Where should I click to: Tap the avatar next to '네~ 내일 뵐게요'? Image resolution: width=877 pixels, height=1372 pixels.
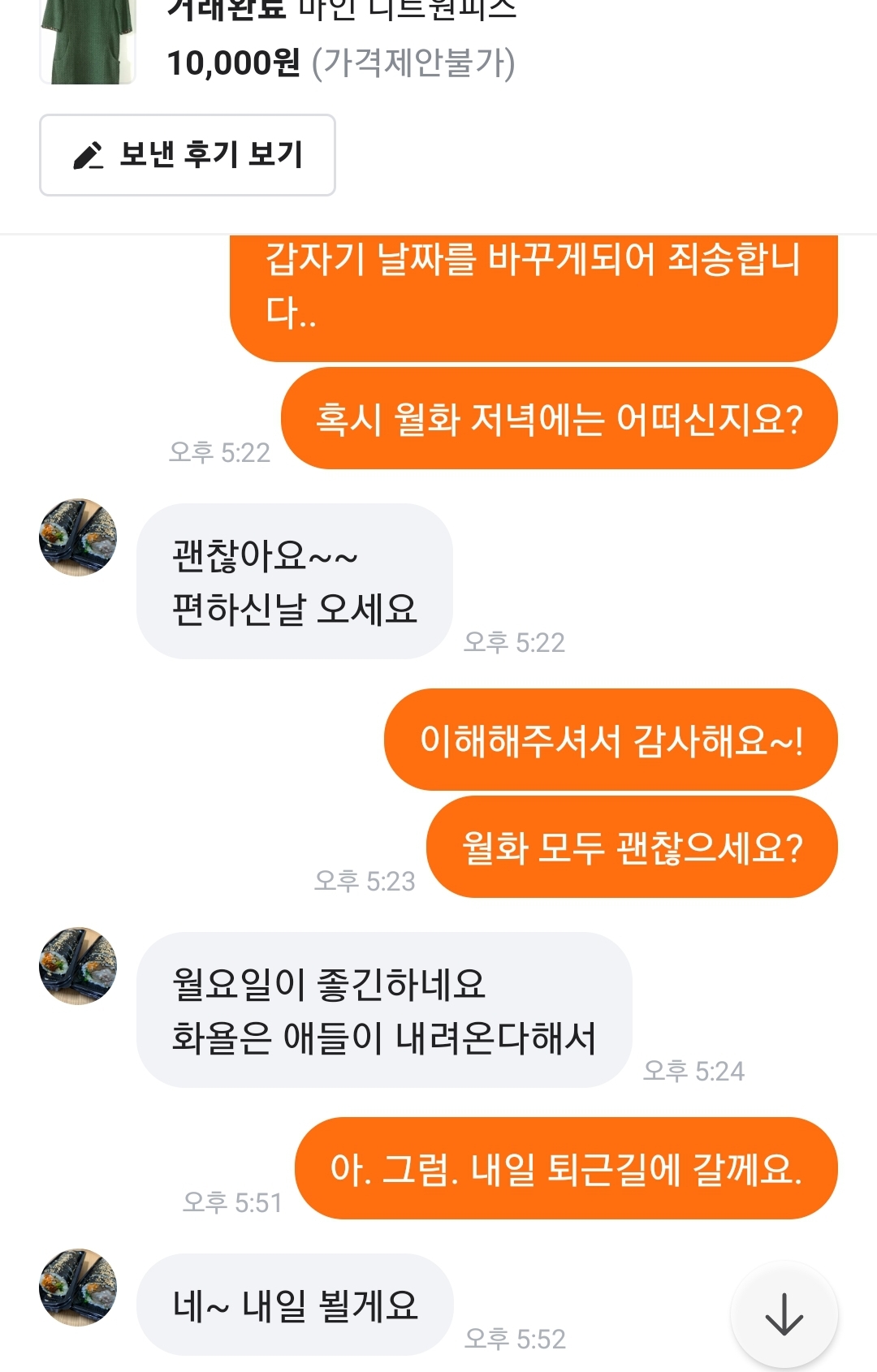[78, 1288]
